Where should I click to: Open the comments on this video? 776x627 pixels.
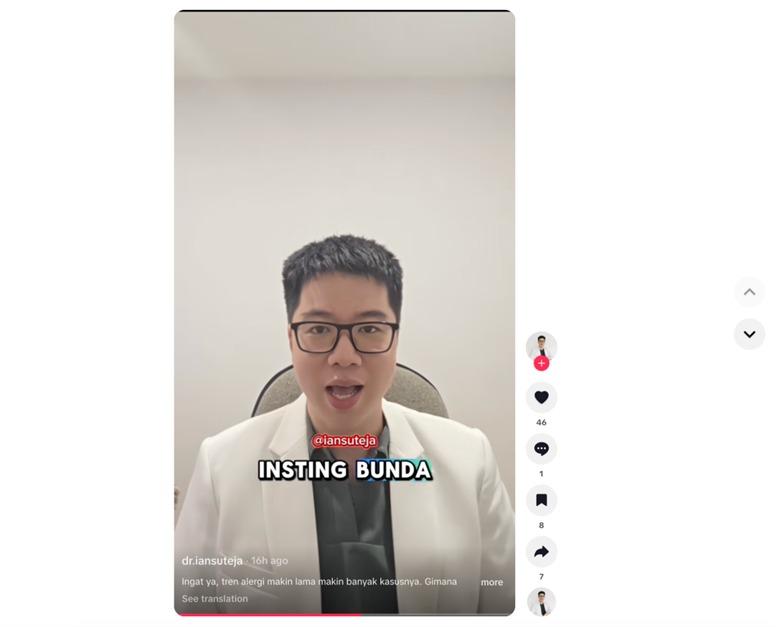[541, 449]
